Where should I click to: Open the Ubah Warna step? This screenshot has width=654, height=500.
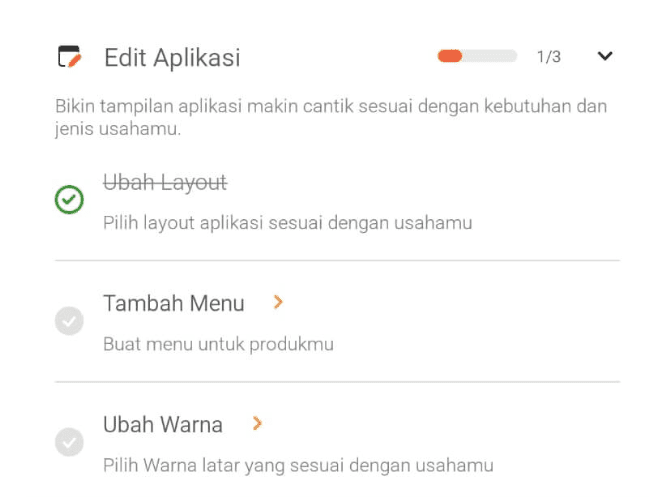(163, 424)
